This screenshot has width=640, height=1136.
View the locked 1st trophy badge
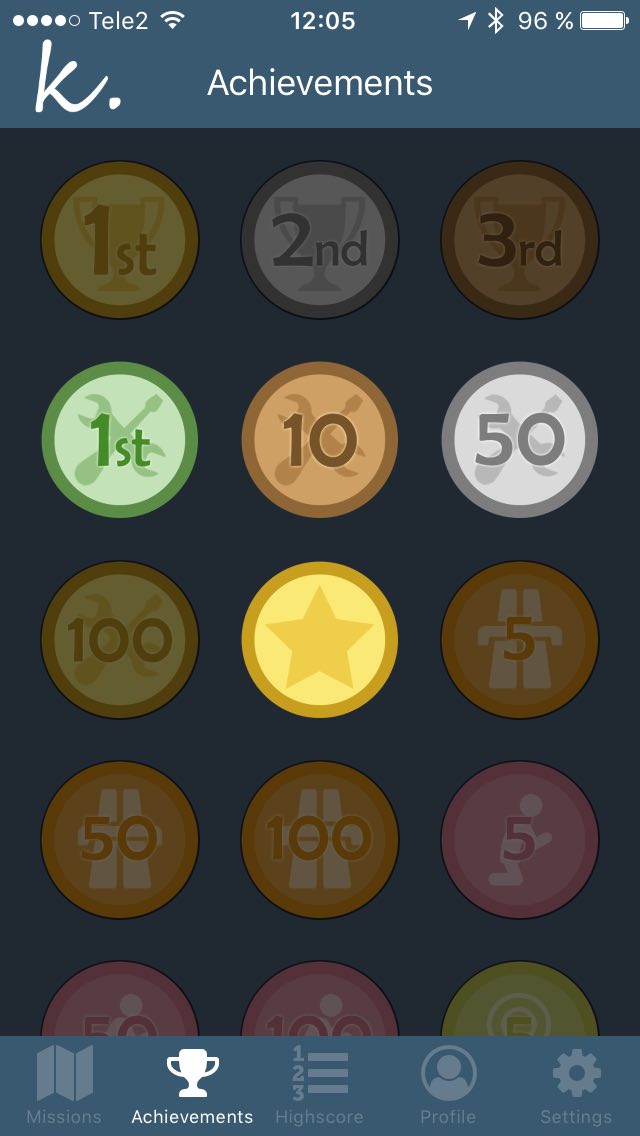point(120,240)
